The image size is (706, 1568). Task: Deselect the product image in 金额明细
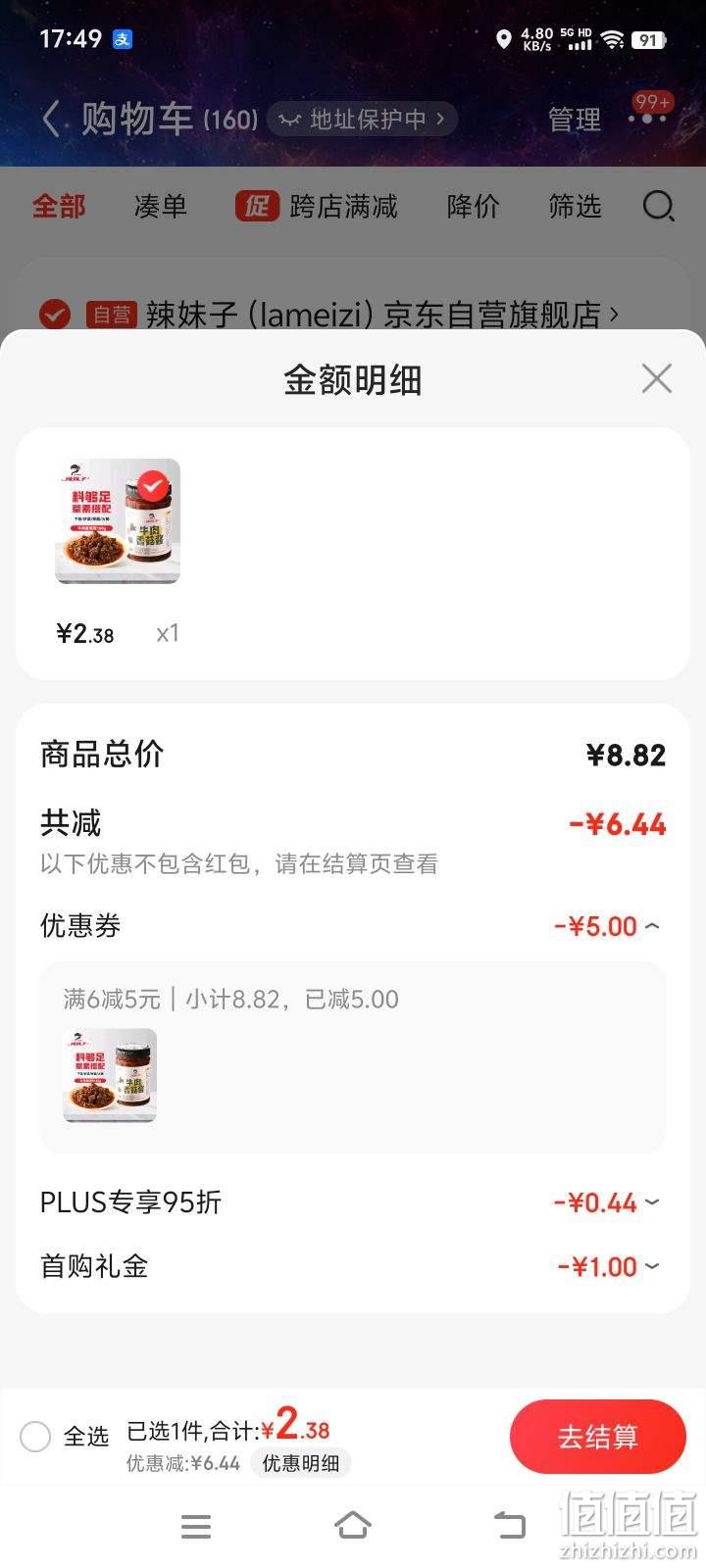pyautogui.click(x=118, y=521)
